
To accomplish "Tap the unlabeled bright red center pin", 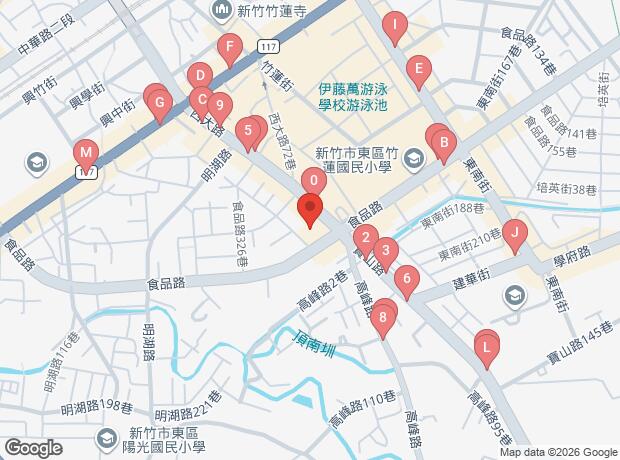I will (x=310, y=210).
